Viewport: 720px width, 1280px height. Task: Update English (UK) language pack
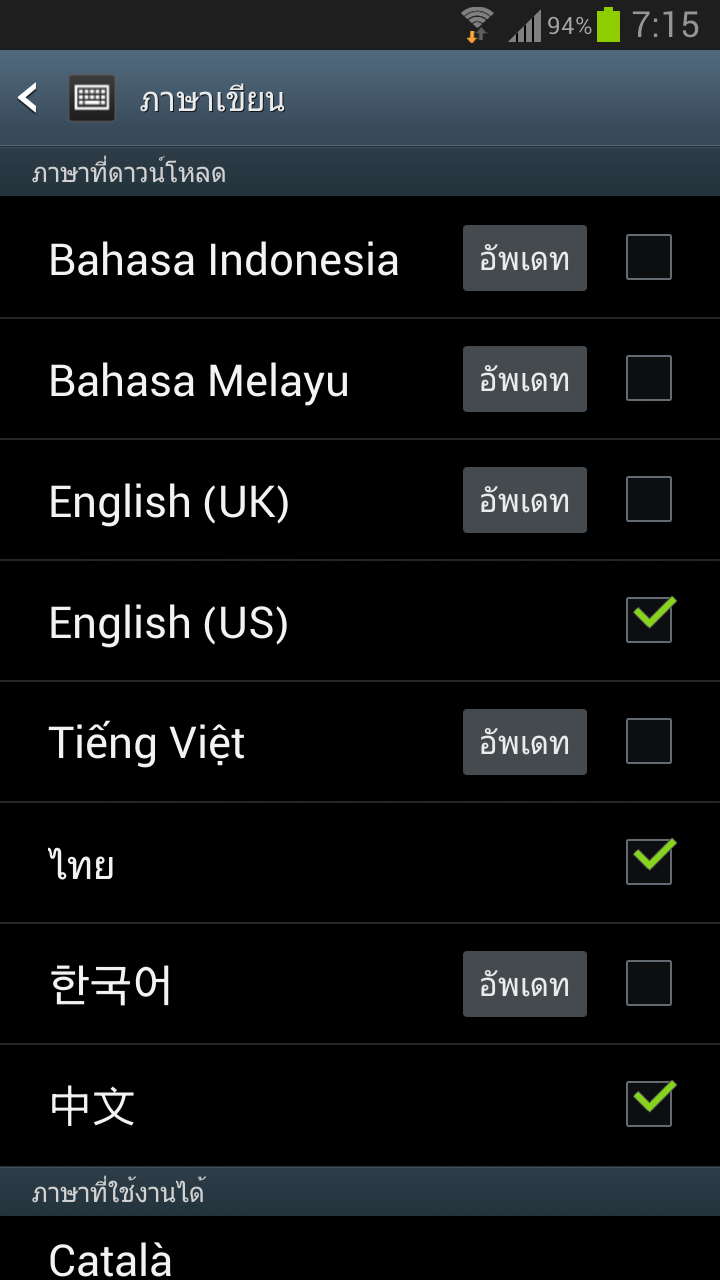525,500
